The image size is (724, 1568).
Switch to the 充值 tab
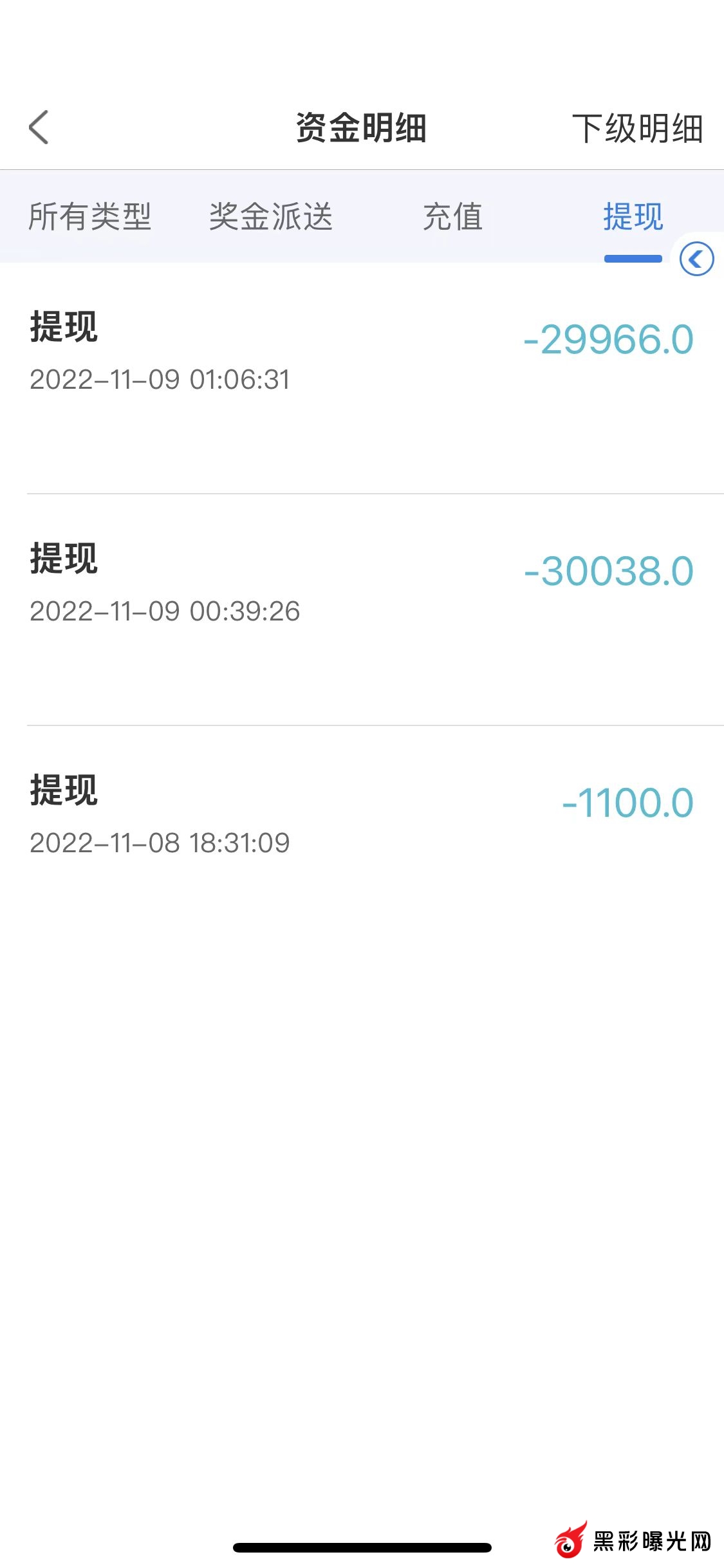[452, 216]
